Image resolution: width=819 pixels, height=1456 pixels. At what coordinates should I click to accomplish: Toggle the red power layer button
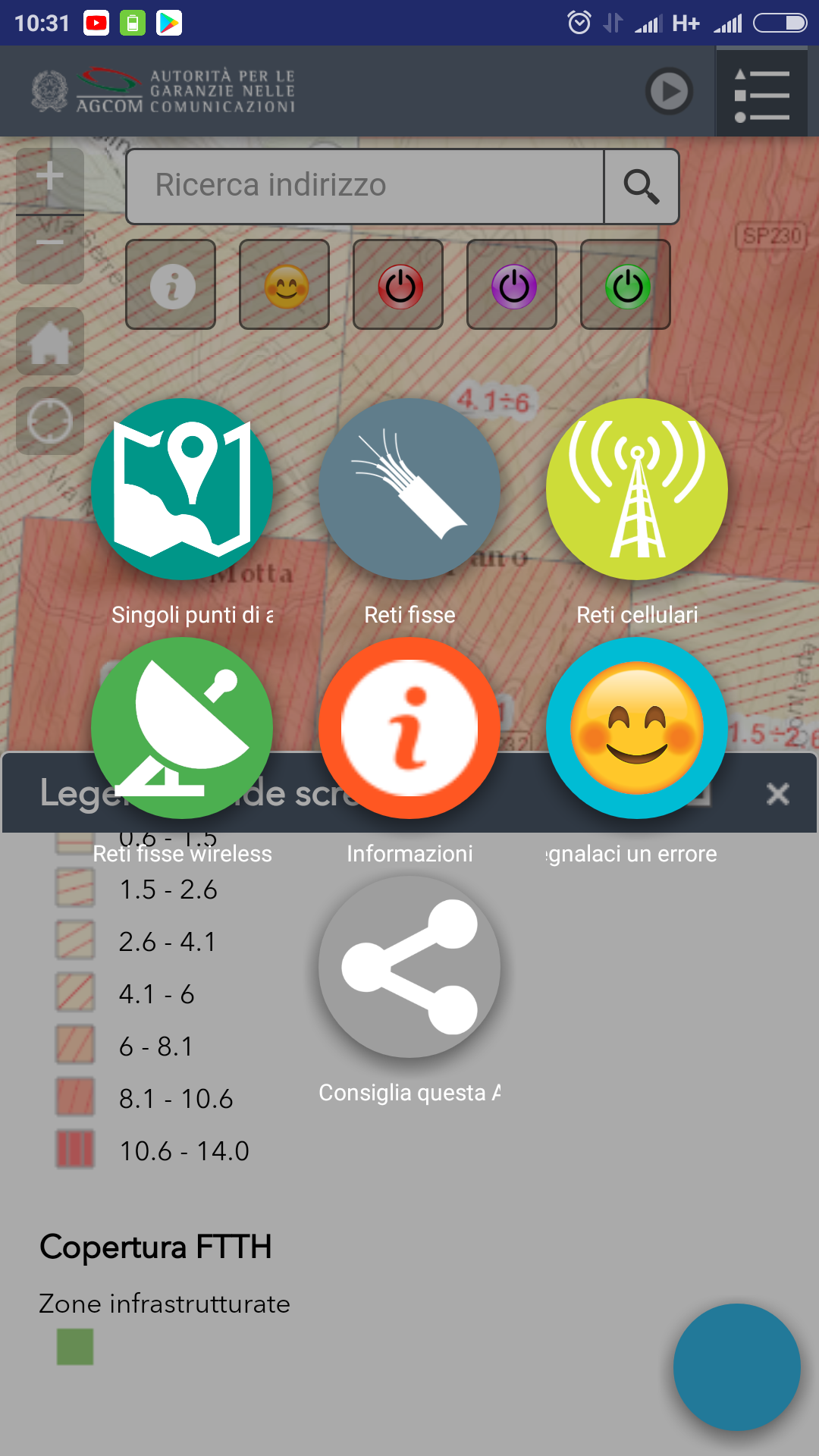coord(398,284)
